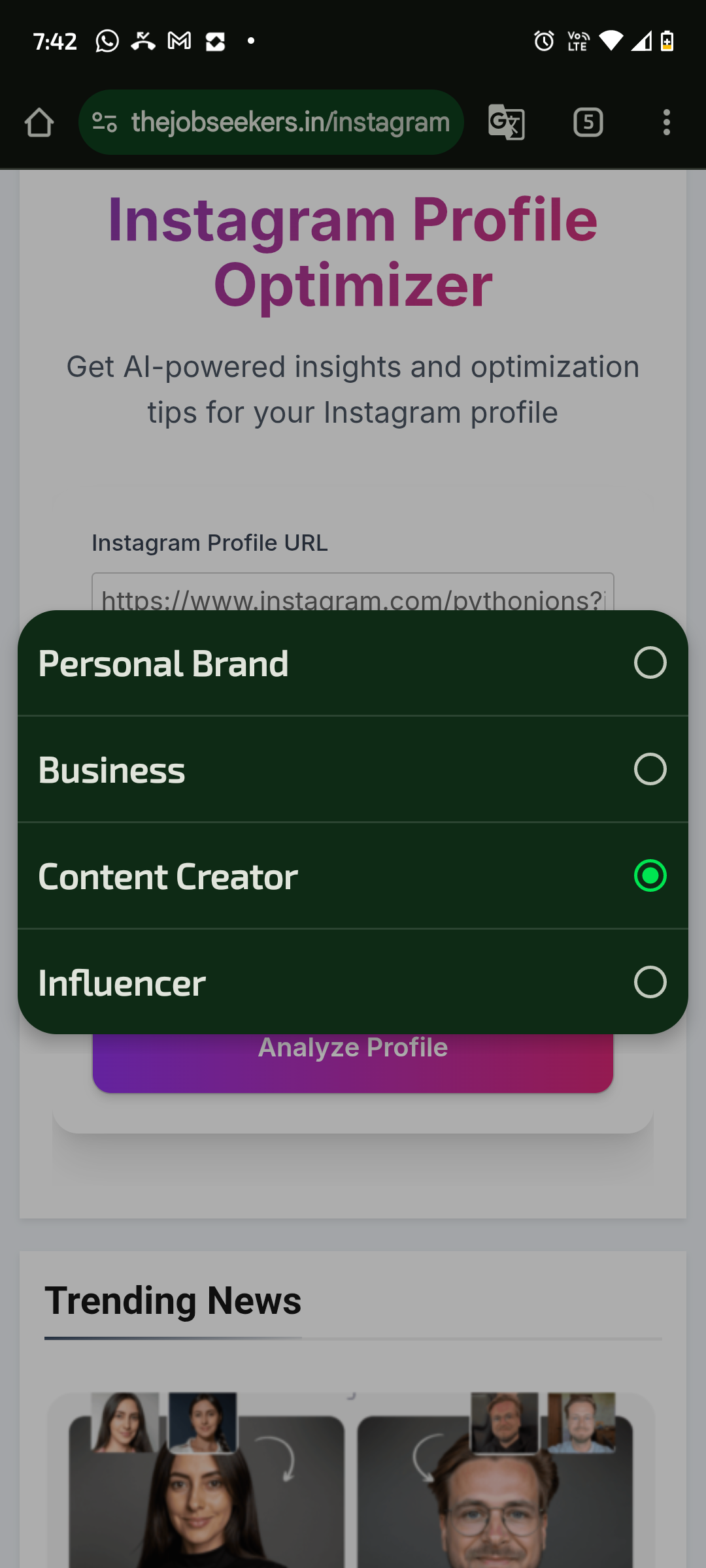Open the browser home page
This screenshot has height=1568, width=706.
tap(39, 122)
